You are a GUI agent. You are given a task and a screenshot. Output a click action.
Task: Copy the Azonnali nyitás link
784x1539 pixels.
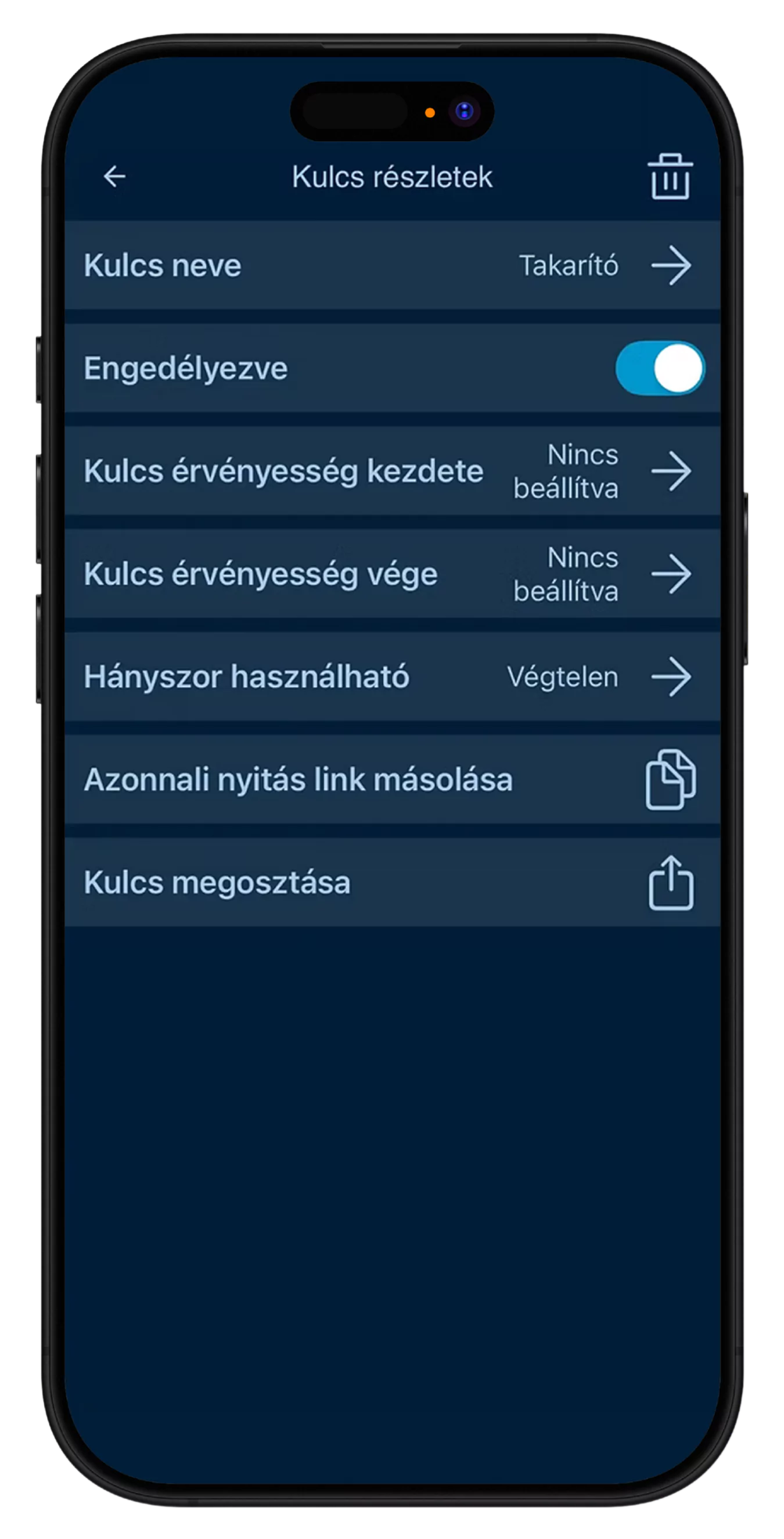pos(670,779)
